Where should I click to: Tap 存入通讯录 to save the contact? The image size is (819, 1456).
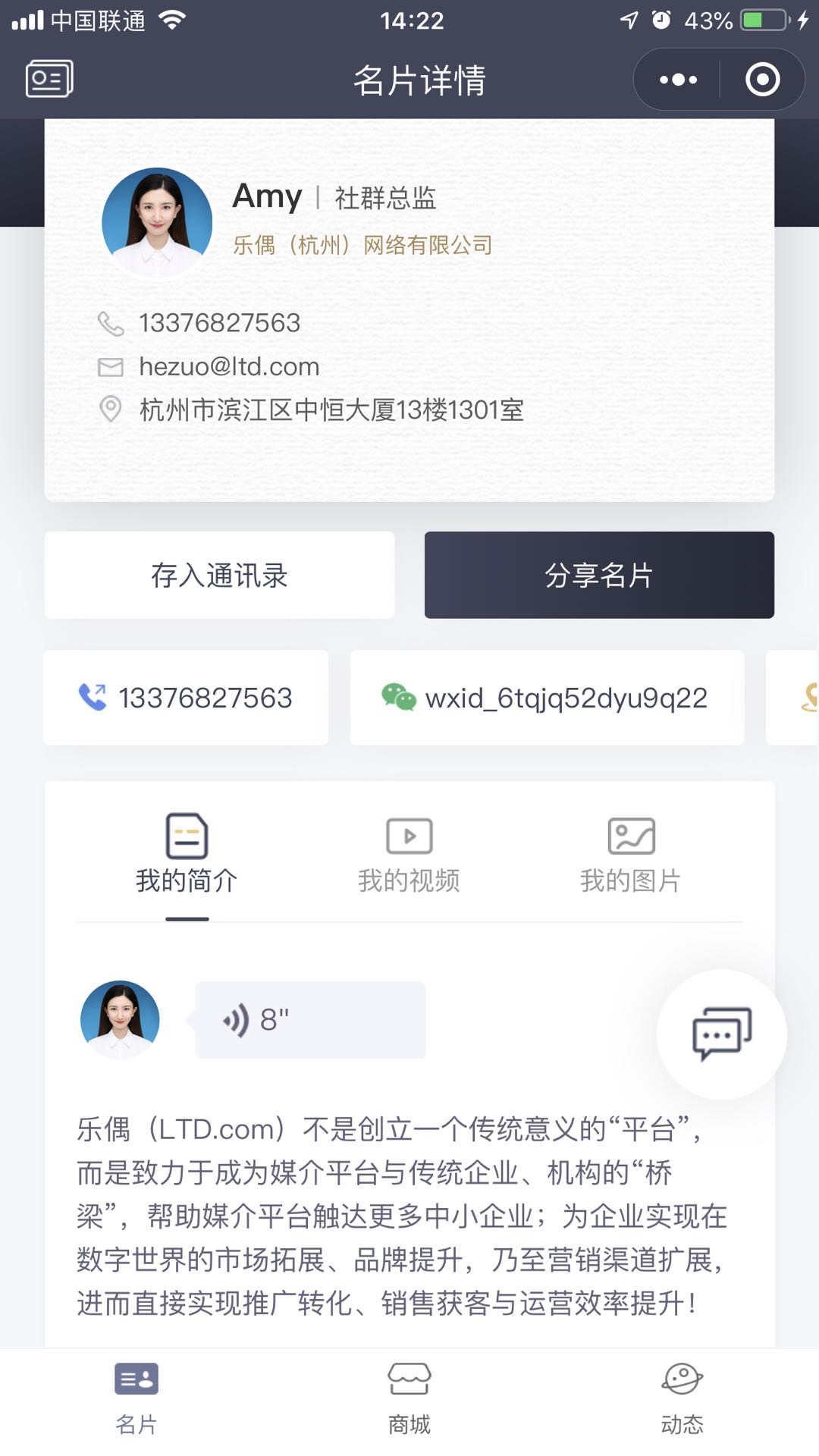click(x=219, y=576)
